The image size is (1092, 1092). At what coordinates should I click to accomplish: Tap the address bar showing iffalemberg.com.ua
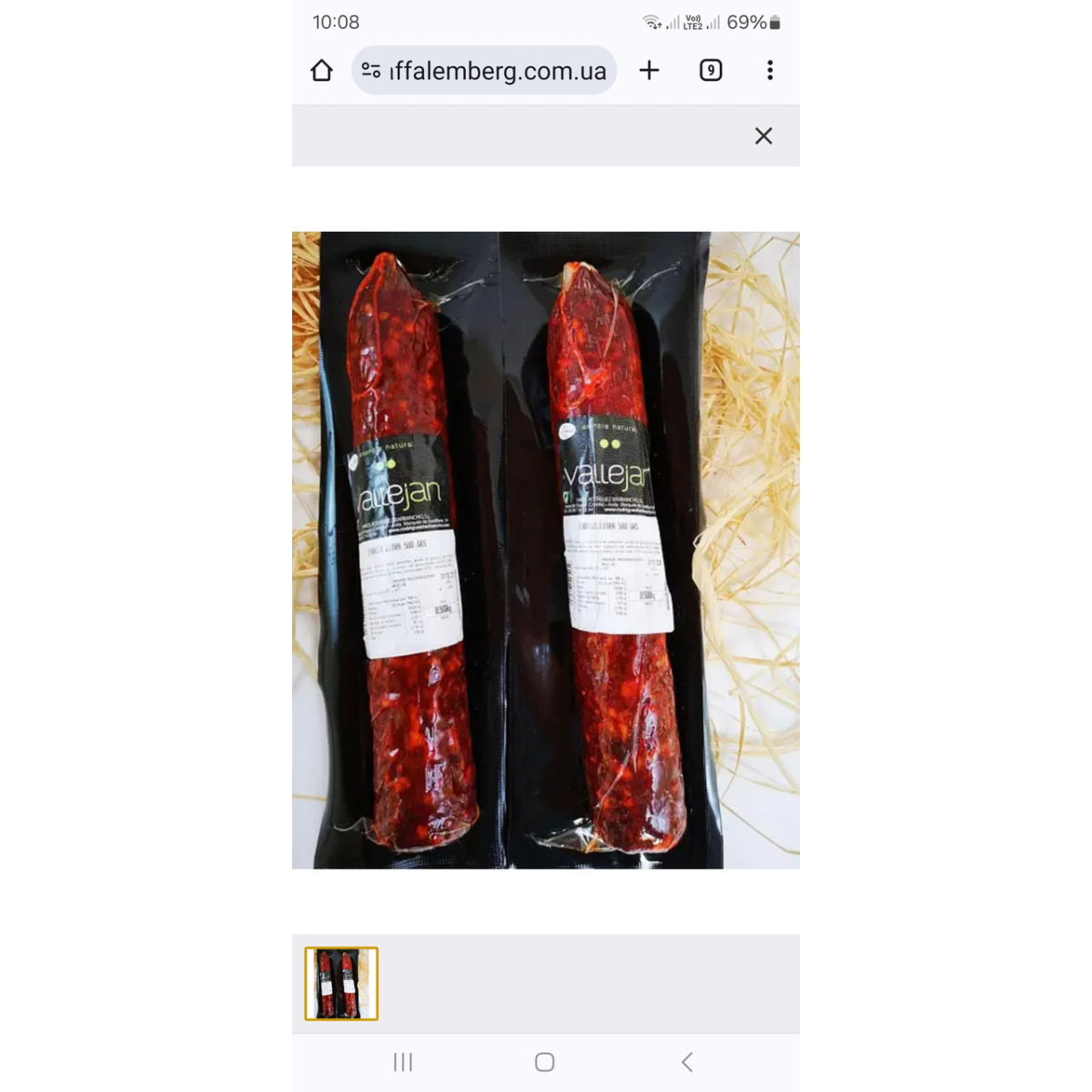(497, 71)
